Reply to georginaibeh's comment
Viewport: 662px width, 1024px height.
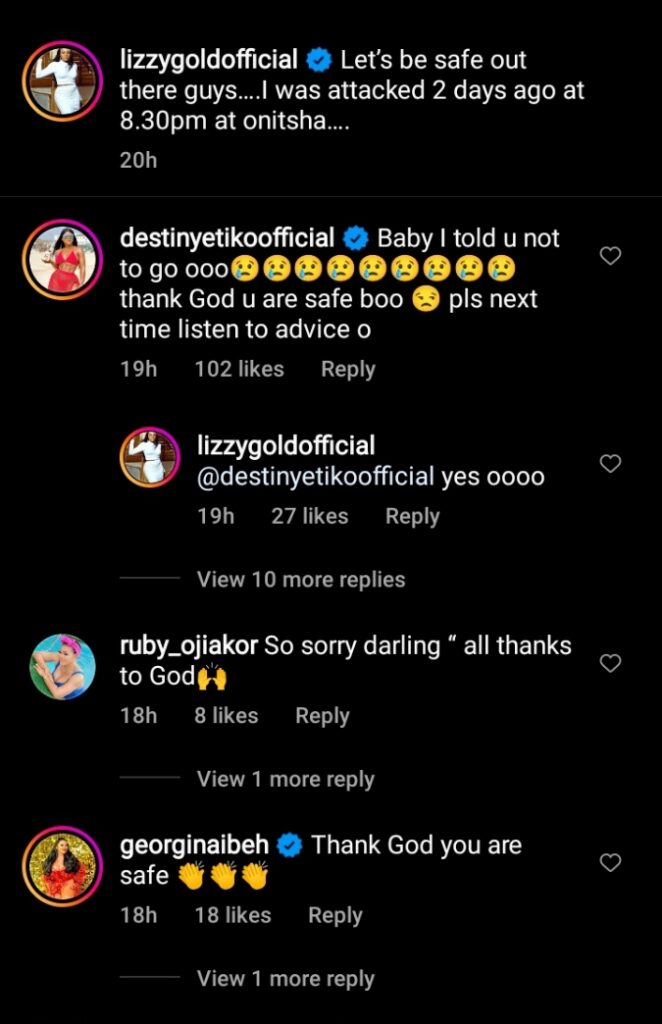(x=335, y=915)
